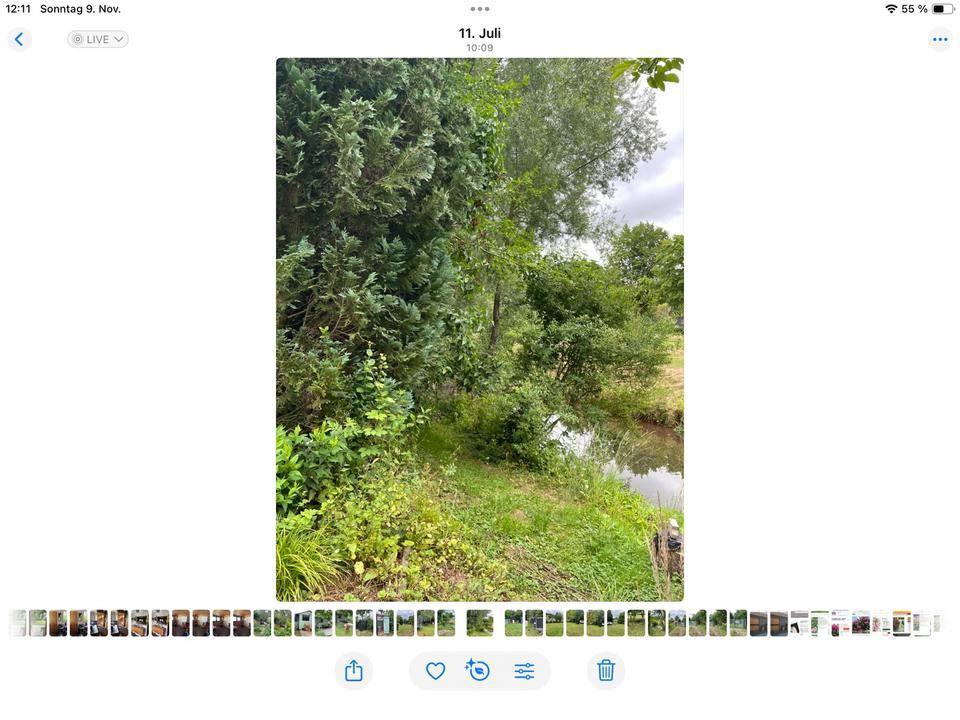Edit the photo with adjustment sliders
The width and height of the screenshot is (960, 720).
(524, 671)
